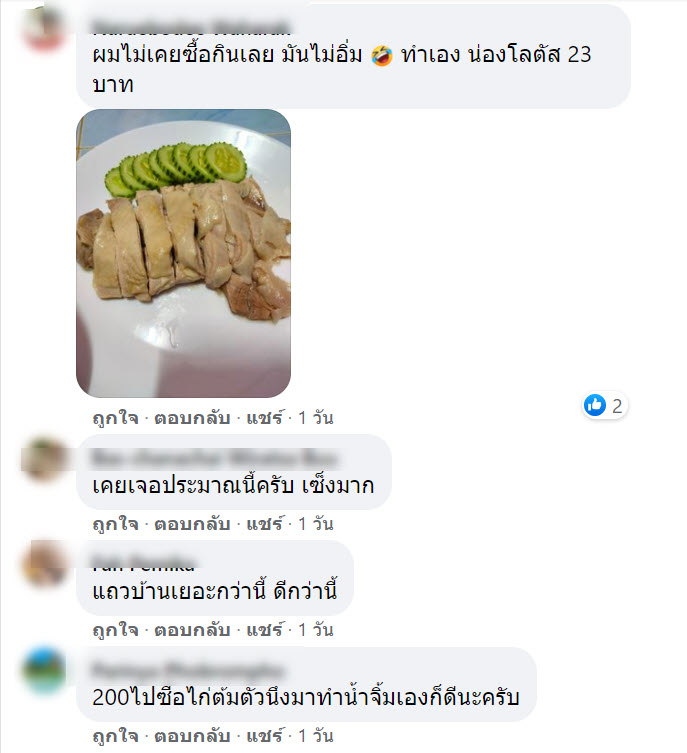Reply to the comment 'แถวบ้านเยอะกว่านี้ ดีกว่านี้'

194,630
